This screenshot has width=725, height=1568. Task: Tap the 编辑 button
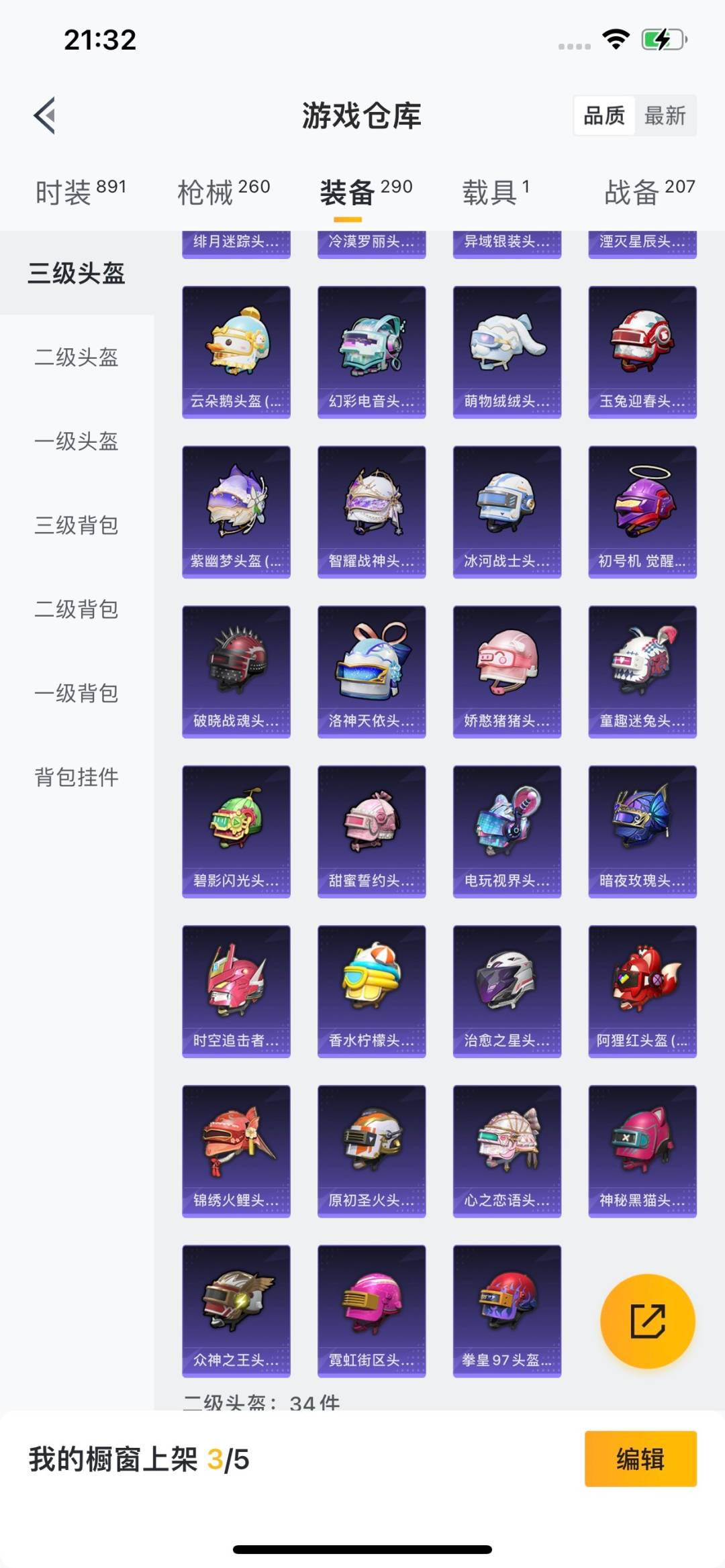tap(640, 1459)
